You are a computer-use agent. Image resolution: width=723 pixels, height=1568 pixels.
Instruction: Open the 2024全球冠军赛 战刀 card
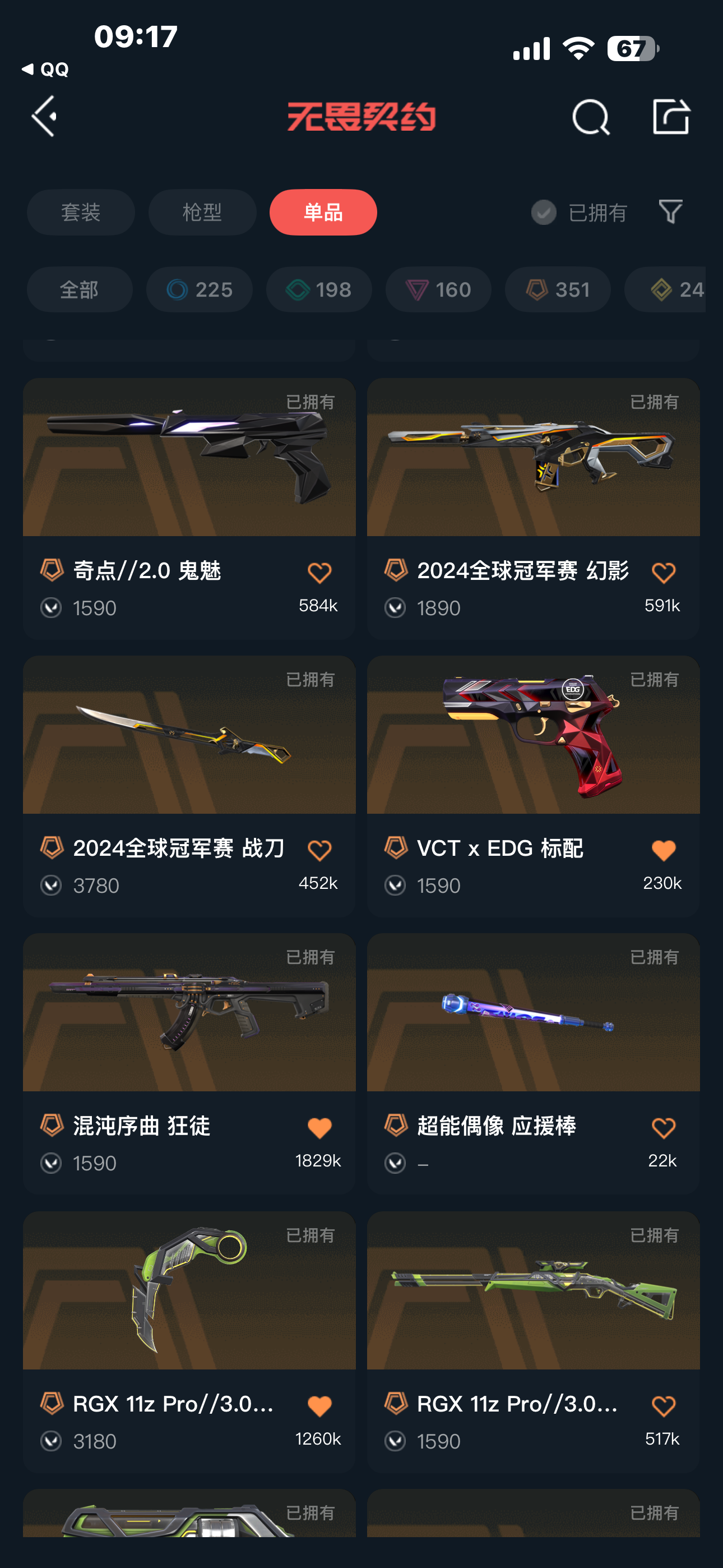[189, 786]
